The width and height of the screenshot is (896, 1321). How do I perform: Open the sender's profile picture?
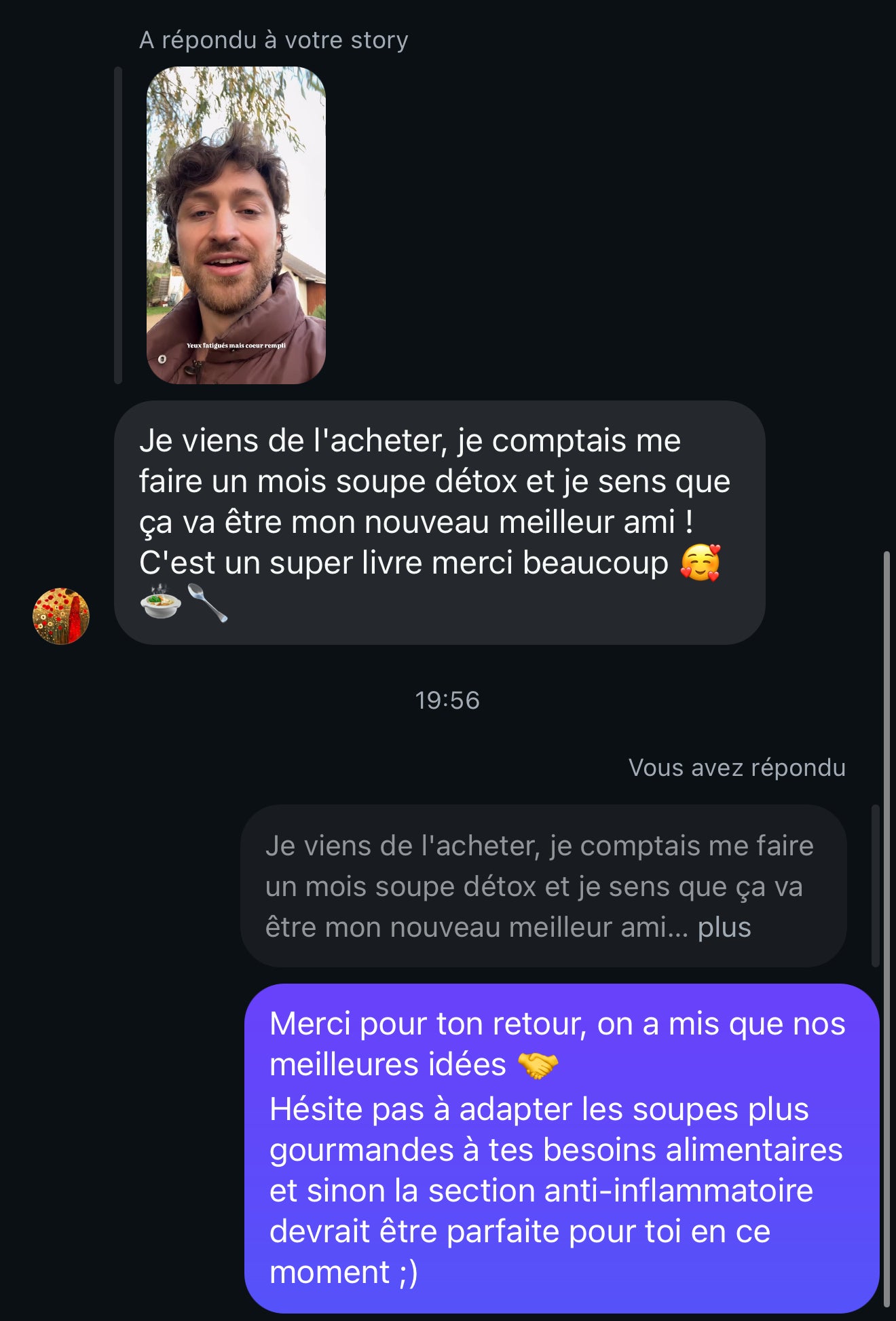click(61, 616)
